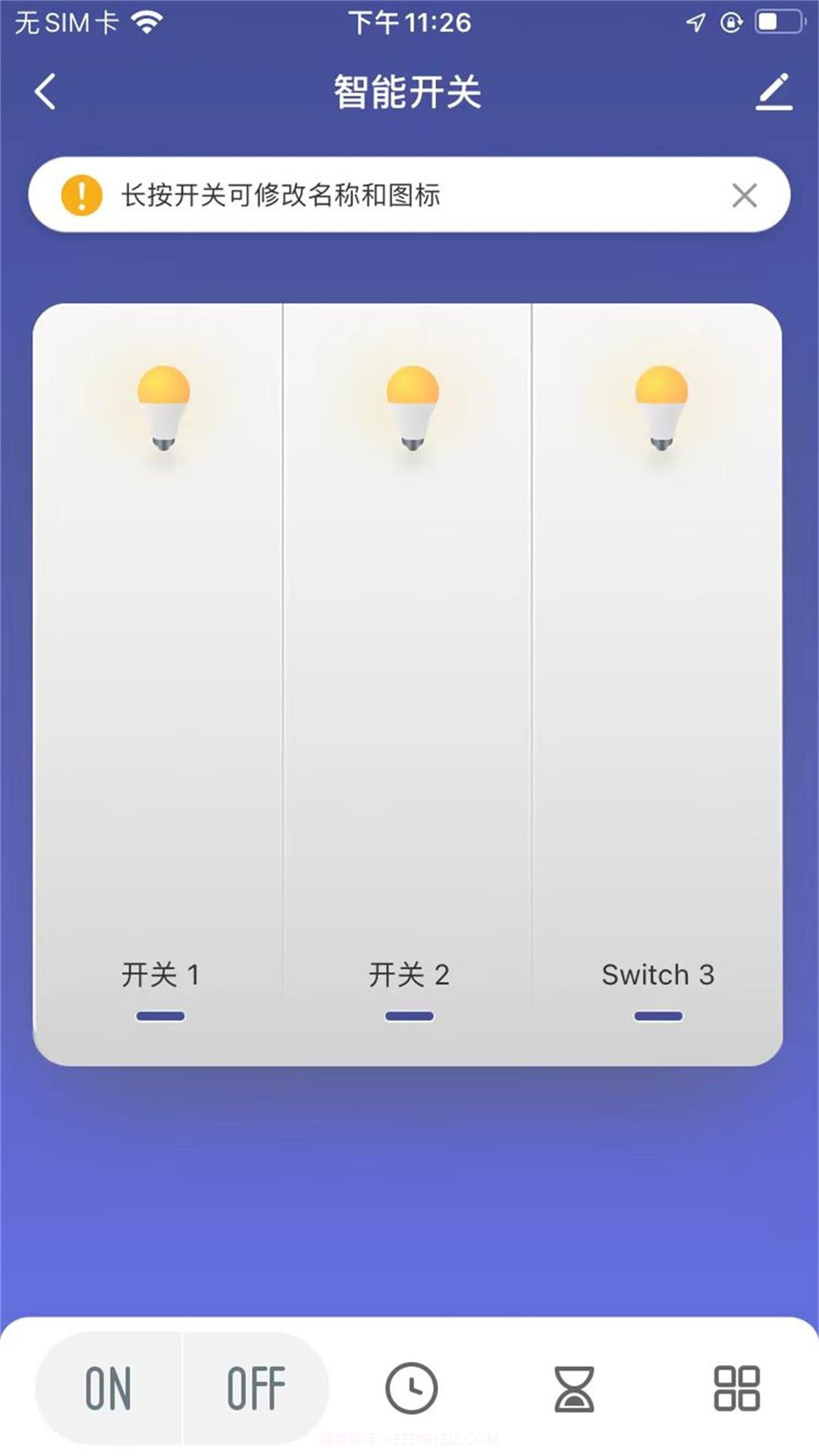Tap the light bulb icon above 开关 2
The height and width of the screenshot is (1456, 819).
(x=410, y=406)
